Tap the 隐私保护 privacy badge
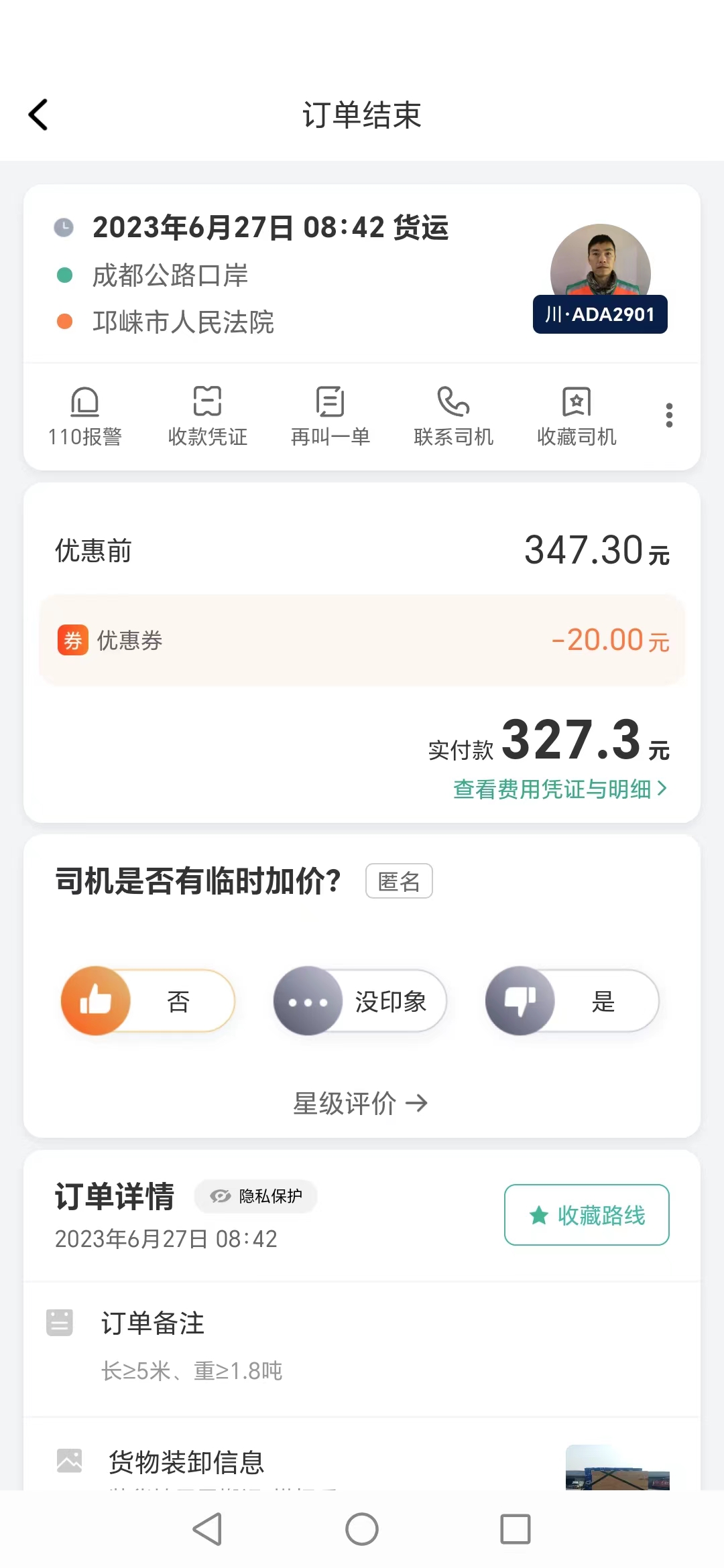The height and width of the screenshot is (1568, 724). point(256,1196)
